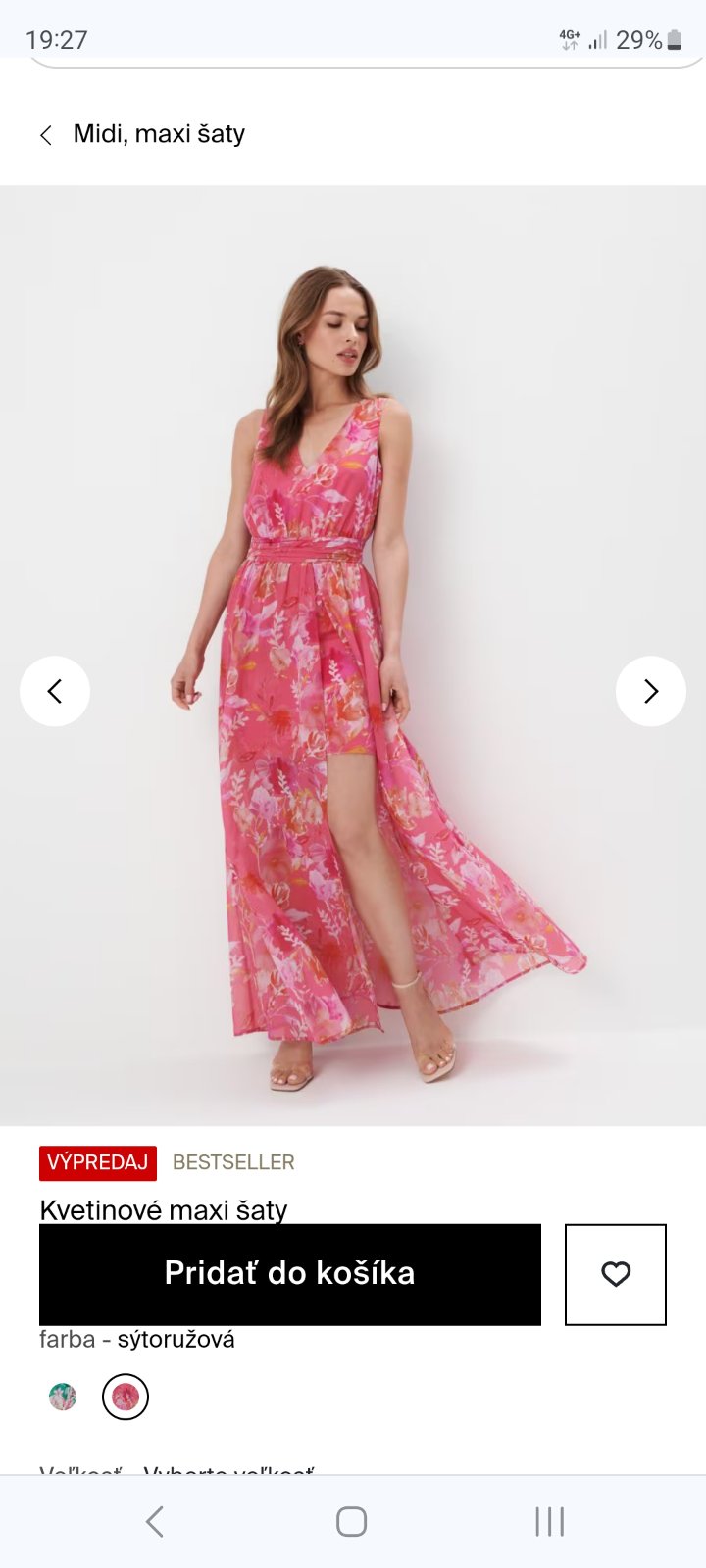Viewport: 706px width, 1568px height.
Task: Open the recent apps view
Action: [x=549, y=1521]
